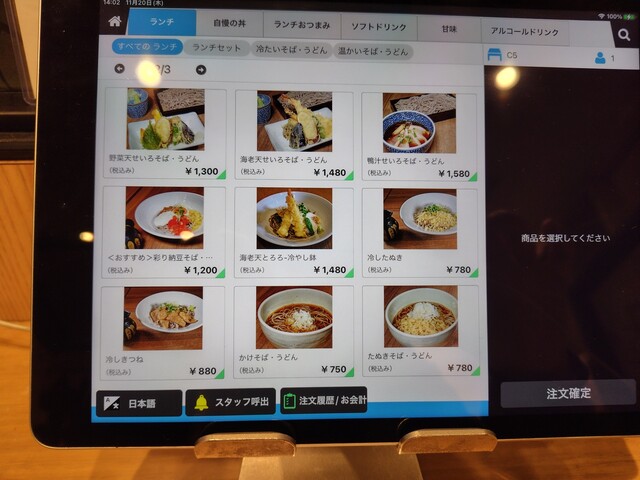The height and width of the screenshot is (480, 640).
Task: Go to the home screen icon
Action: [x=115, y=21]
